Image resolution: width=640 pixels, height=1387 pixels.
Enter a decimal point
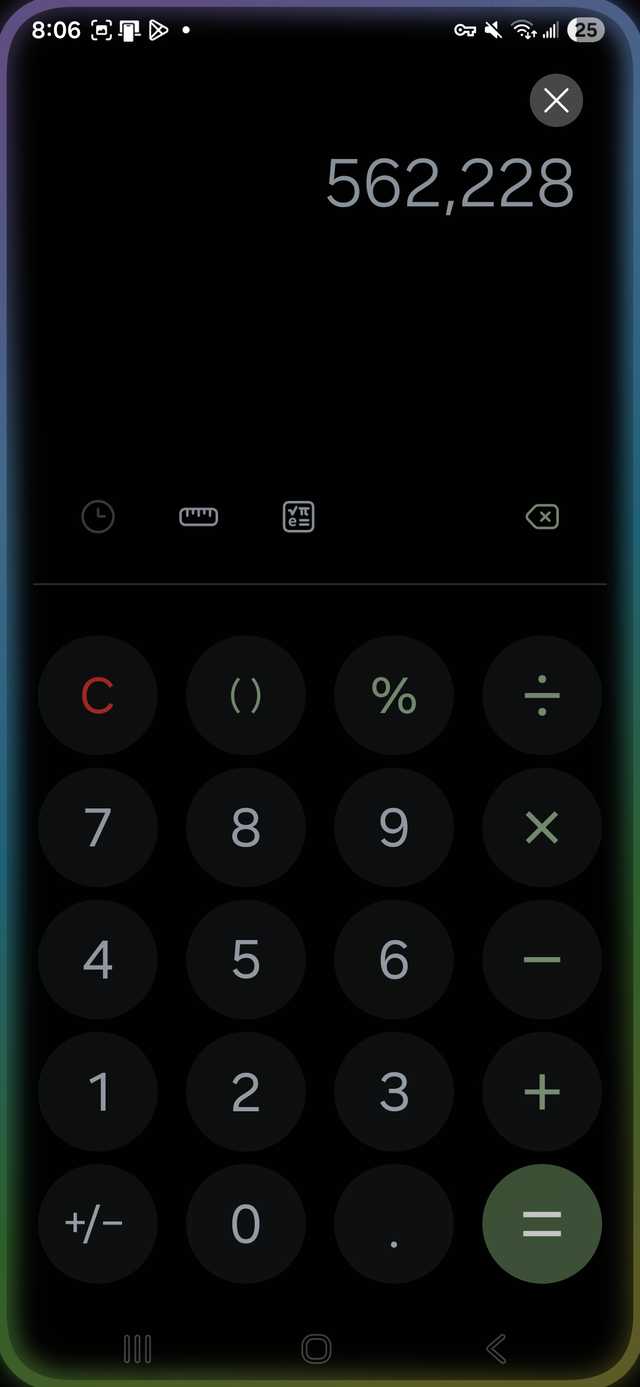pyautogui.click(x=394, y=1224)
